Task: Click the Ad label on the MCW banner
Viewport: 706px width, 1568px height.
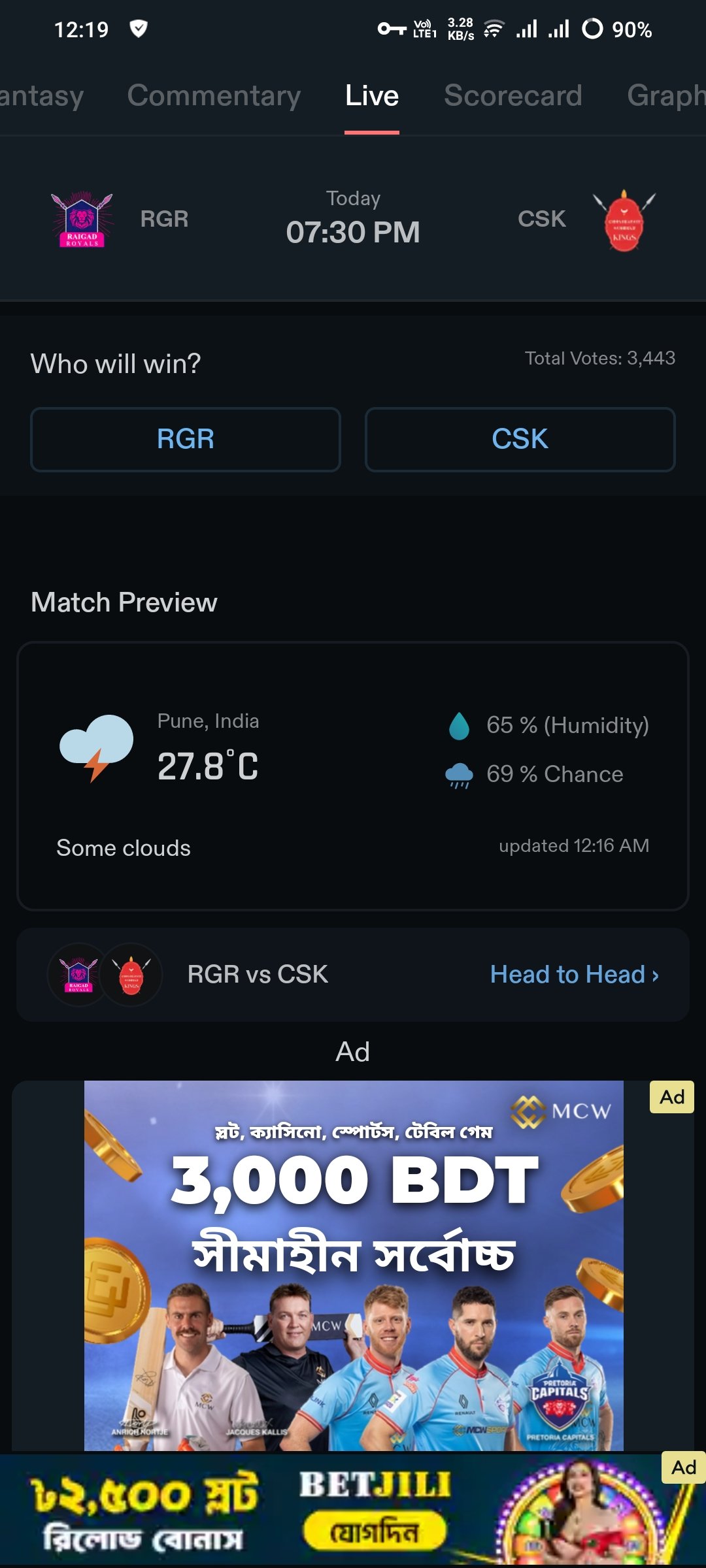Action: 671,1096
